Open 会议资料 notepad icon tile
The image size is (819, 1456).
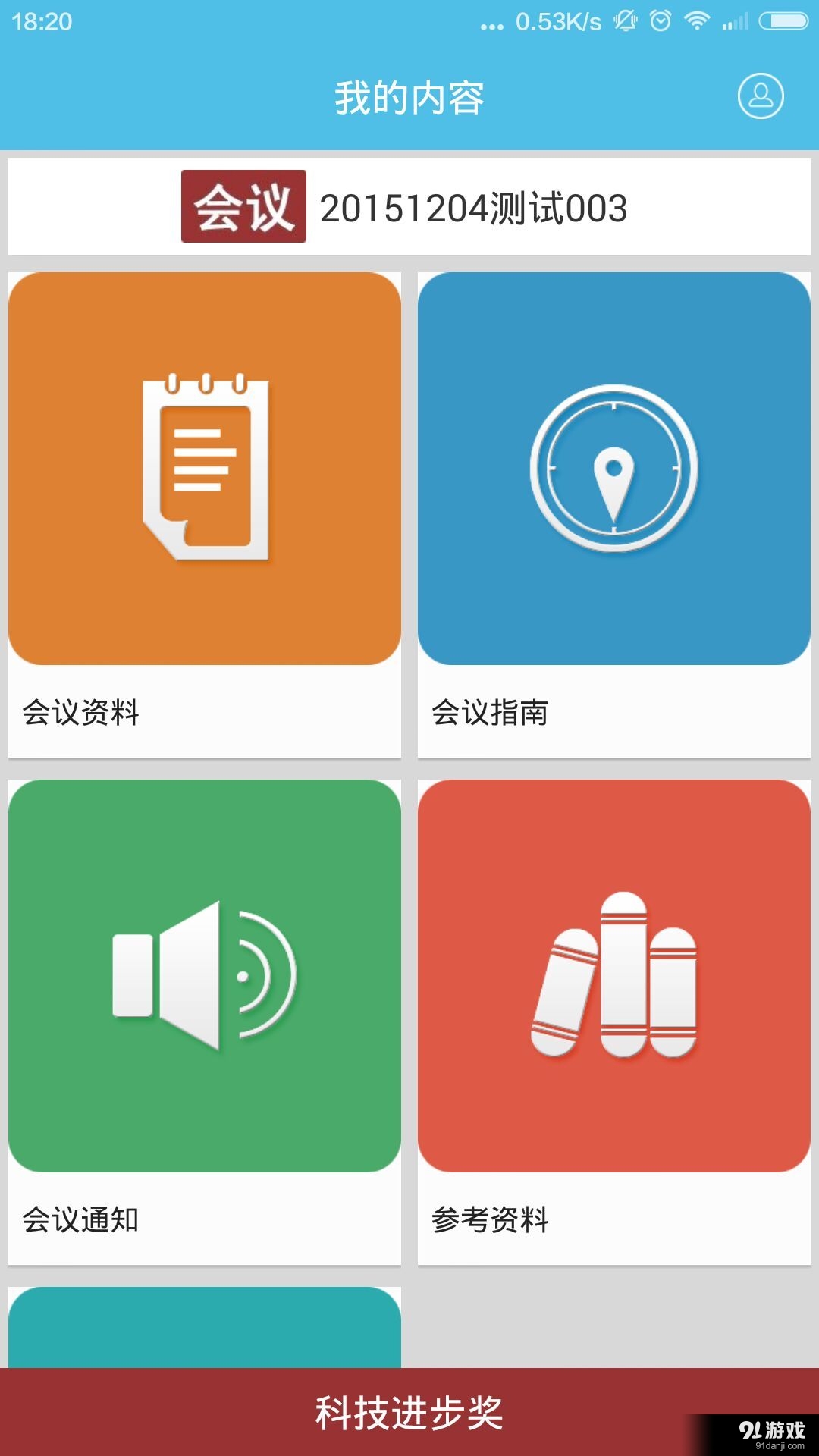203,466
